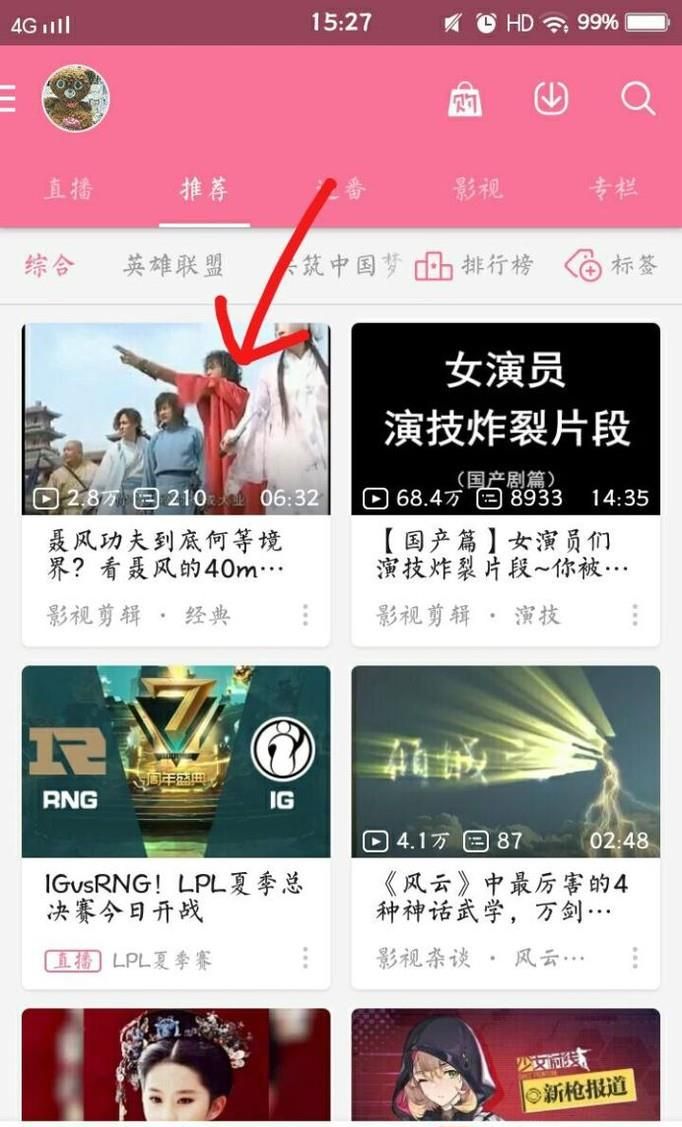Open more options on the 国产篇 card

[634, 614]
